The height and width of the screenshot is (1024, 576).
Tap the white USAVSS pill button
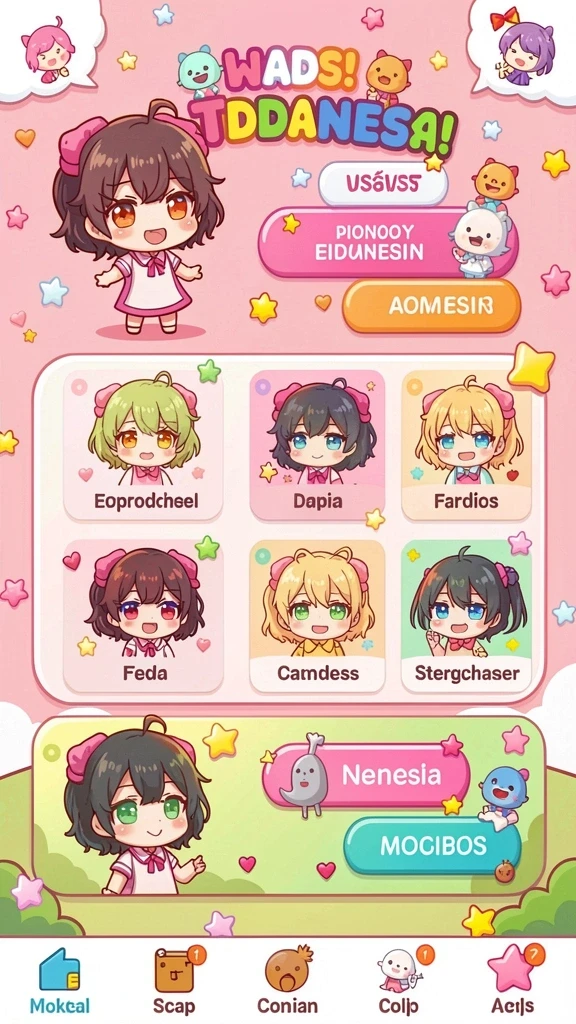click(x=383, y=184)
